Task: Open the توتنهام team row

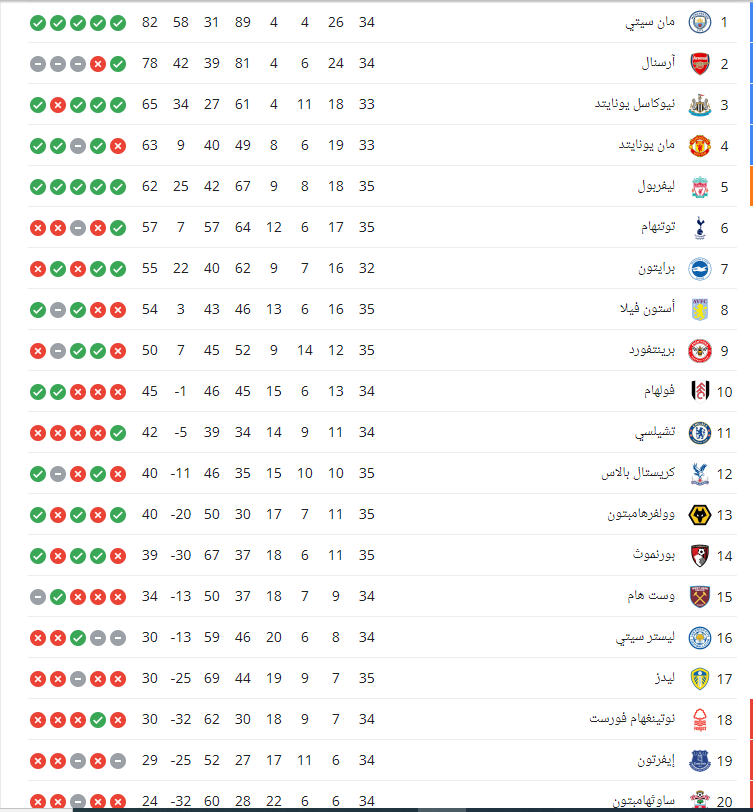Action: [x=658, y=227]
